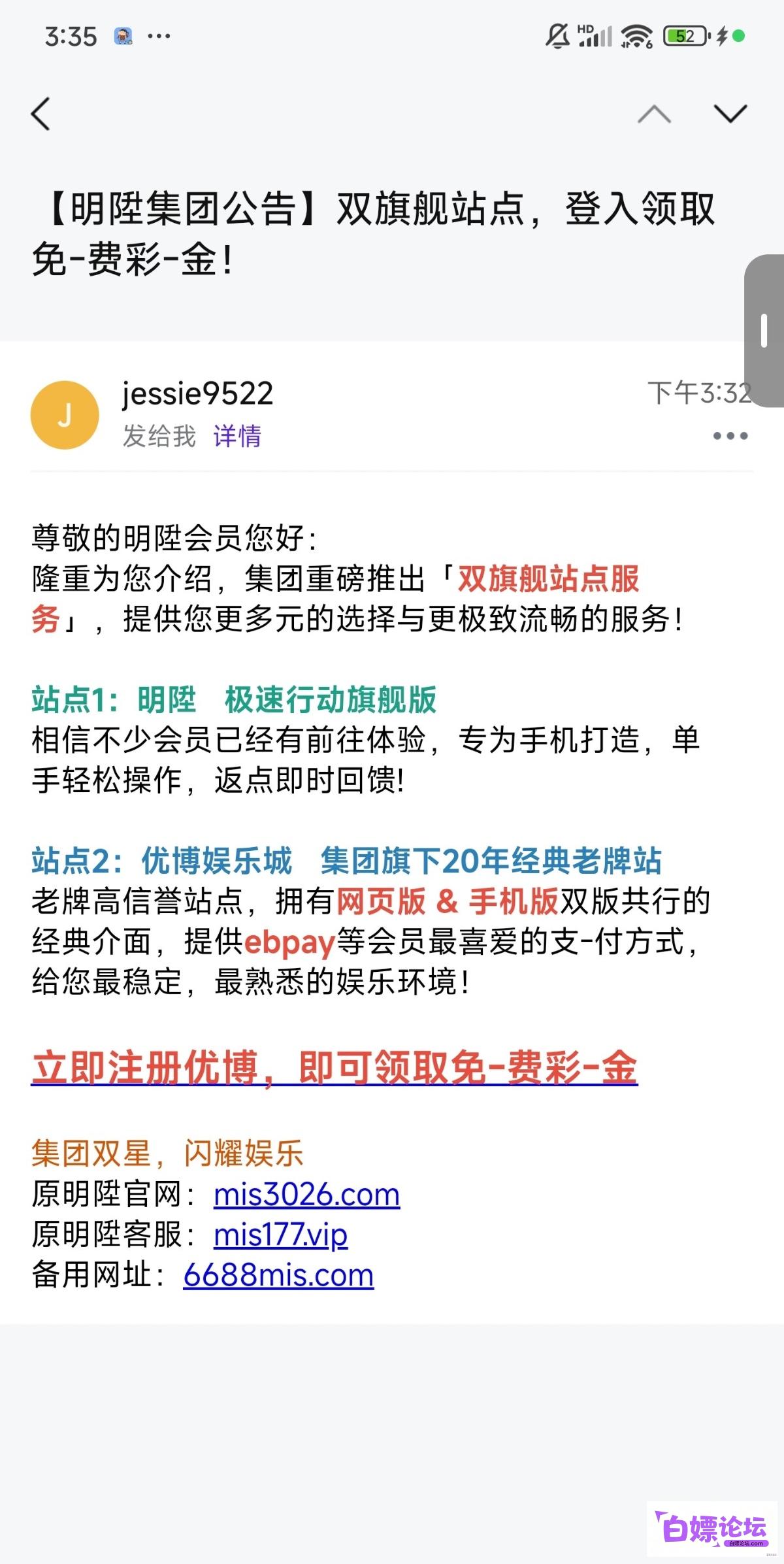Viewport: 784px width, 1564px height.
Task: Jump to the next email
Action: click(730, 114)
